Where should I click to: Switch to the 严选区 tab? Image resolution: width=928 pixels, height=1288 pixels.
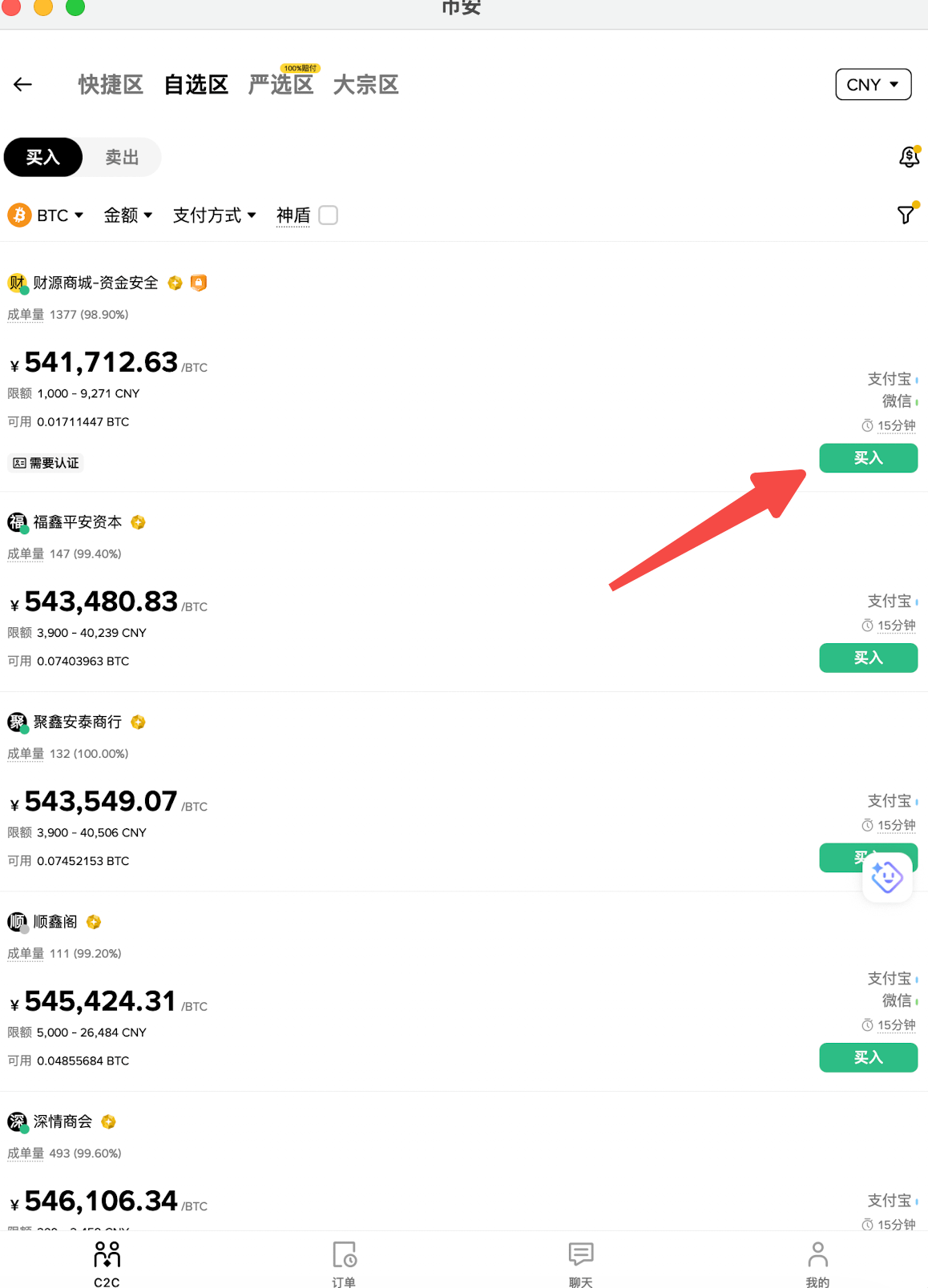280,85
